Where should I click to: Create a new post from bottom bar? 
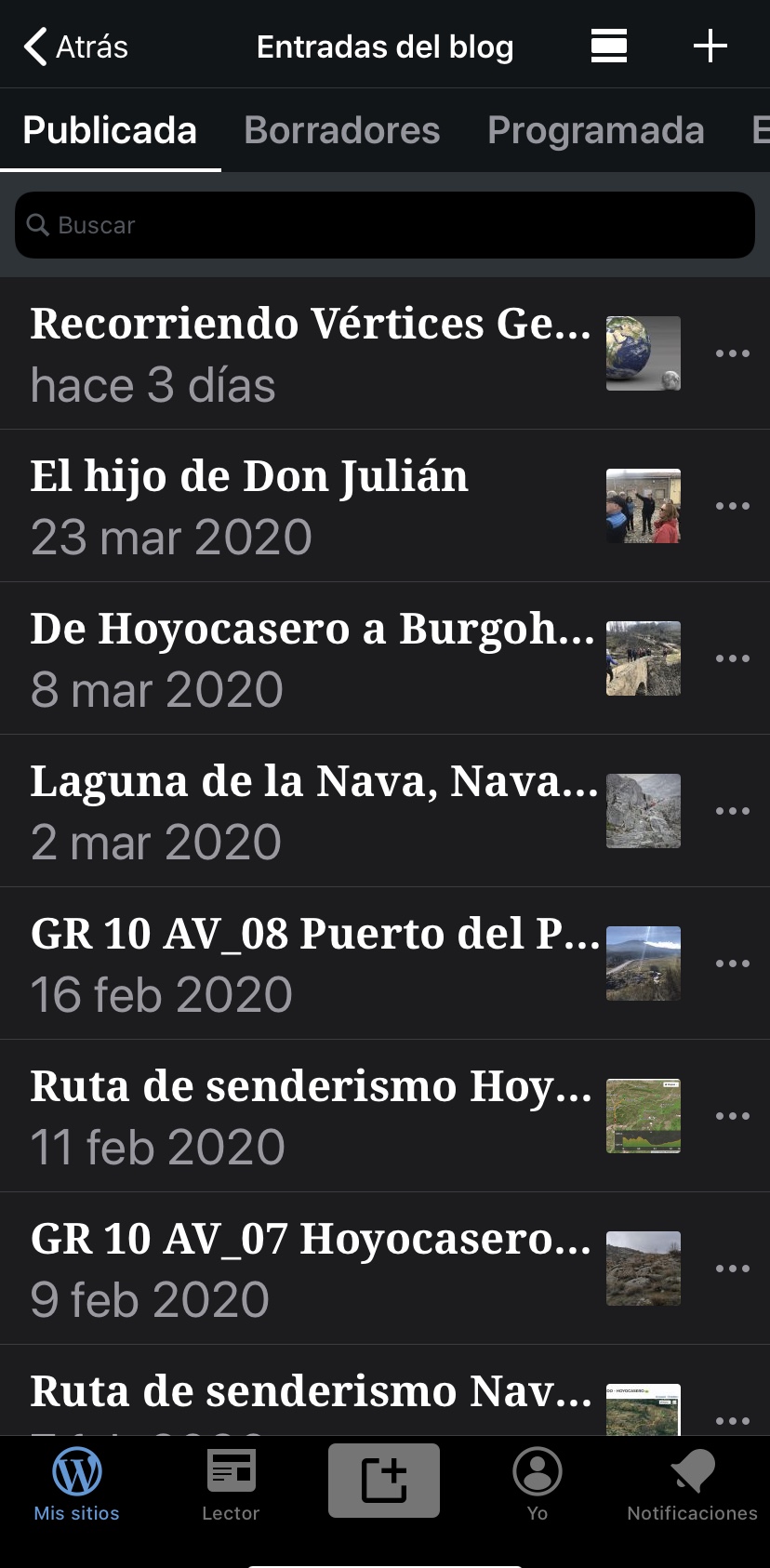(x=384, y=1480)
